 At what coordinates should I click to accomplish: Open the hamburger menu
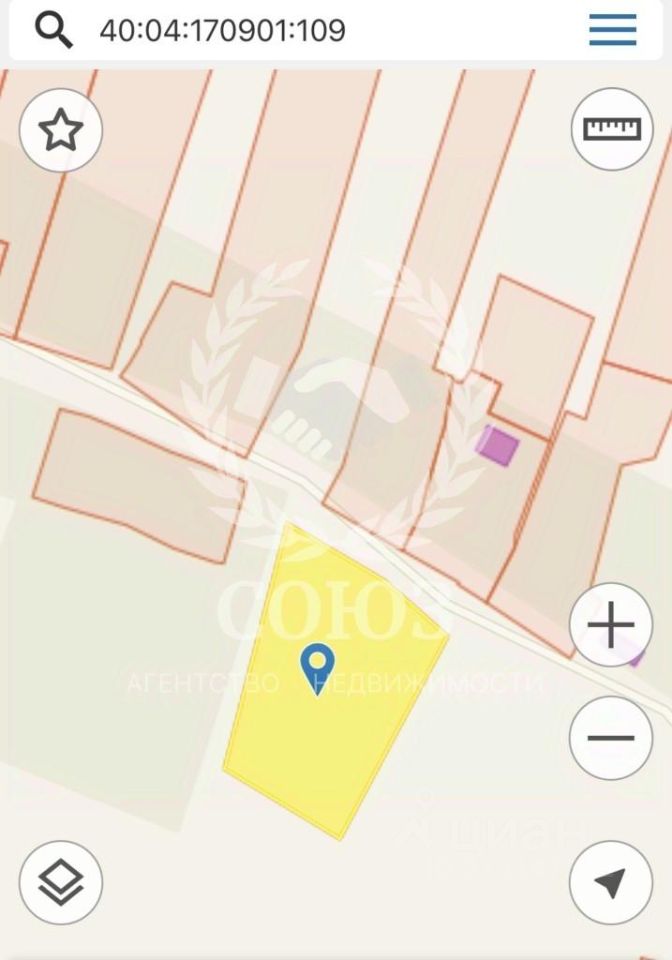click(x=613, y=30)
